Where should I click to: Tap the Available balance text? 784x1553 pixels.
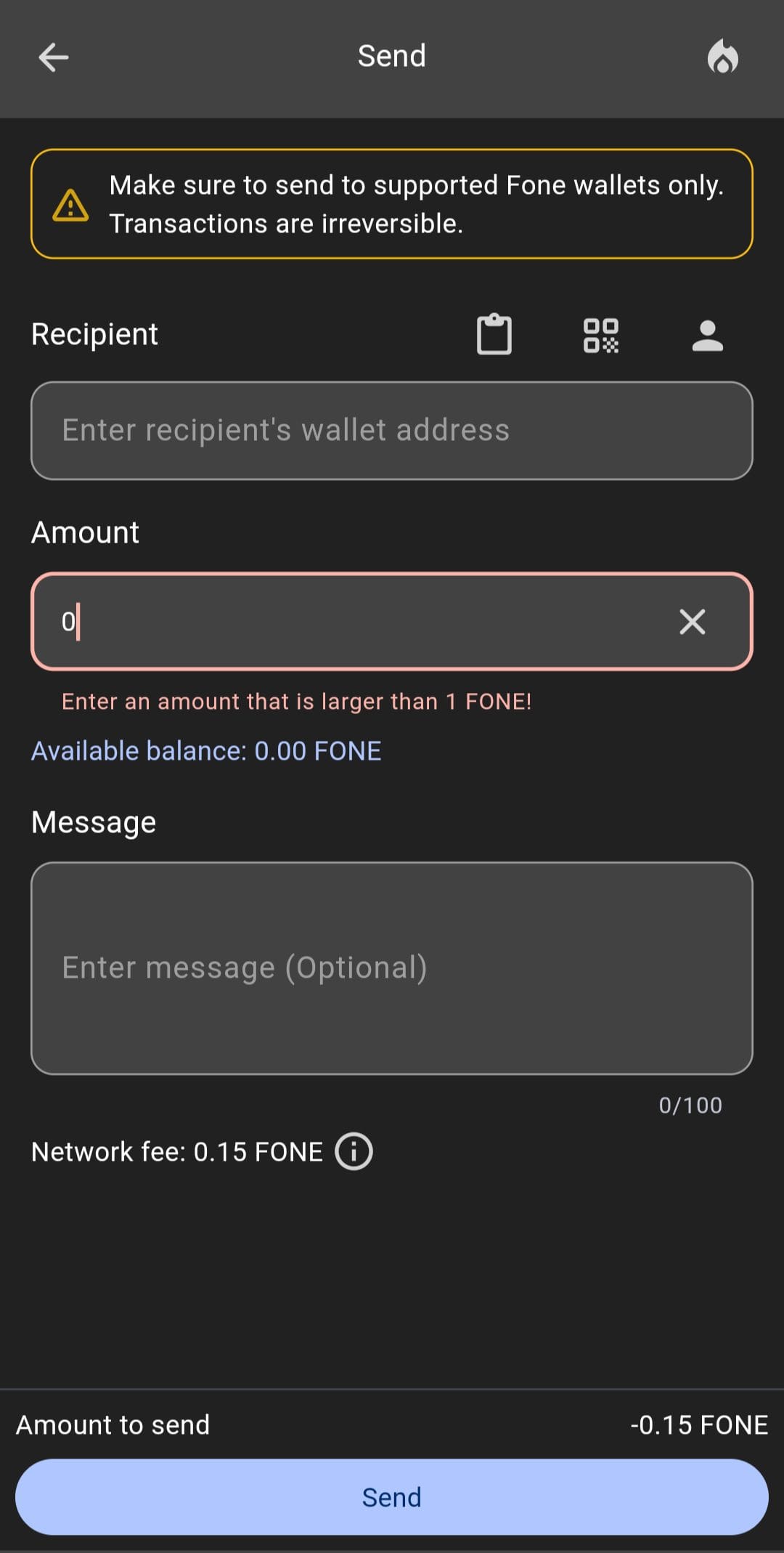[205, 750]
